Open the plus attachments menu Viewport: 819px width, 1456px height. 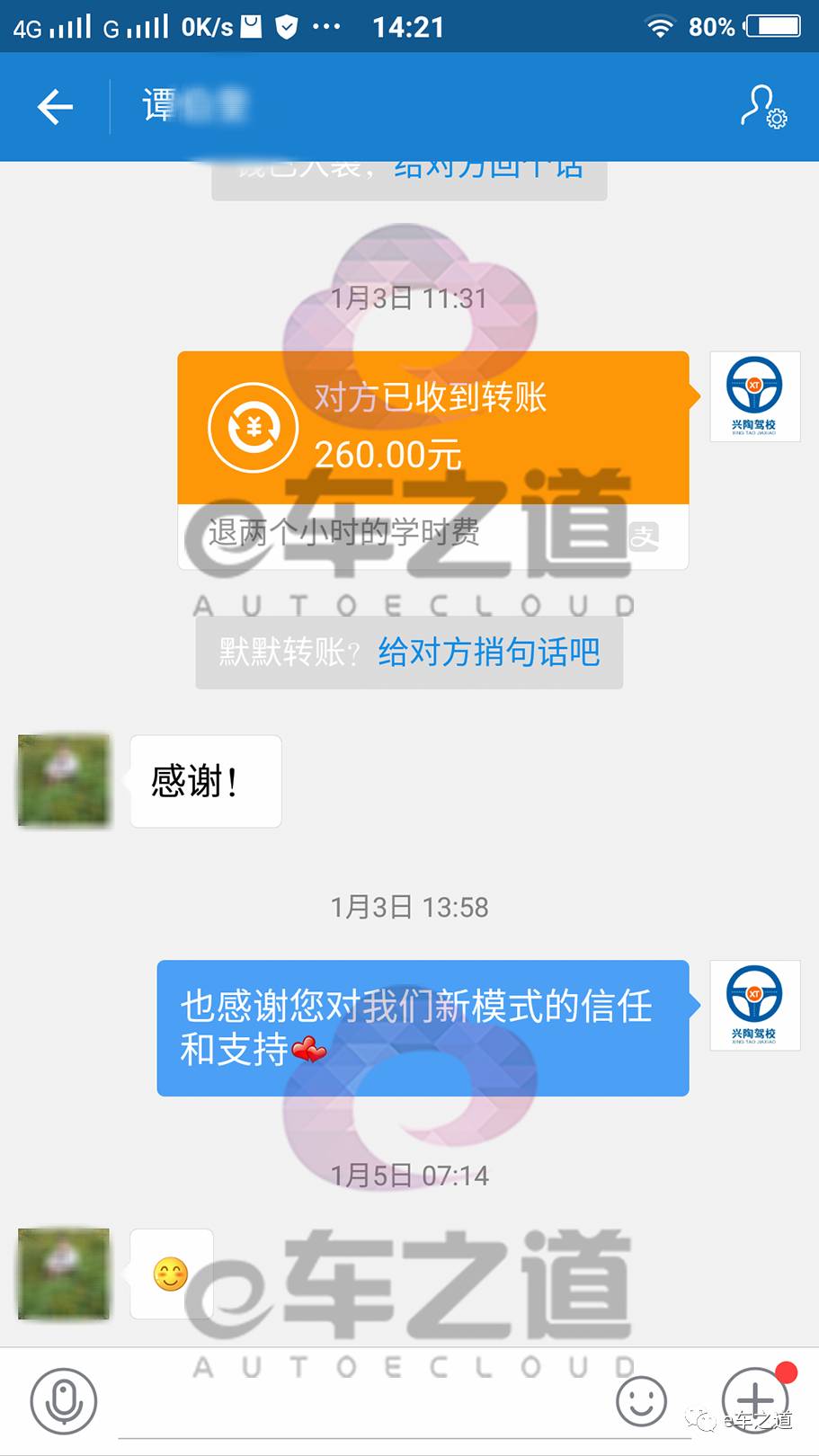[x=755, y=1400]
